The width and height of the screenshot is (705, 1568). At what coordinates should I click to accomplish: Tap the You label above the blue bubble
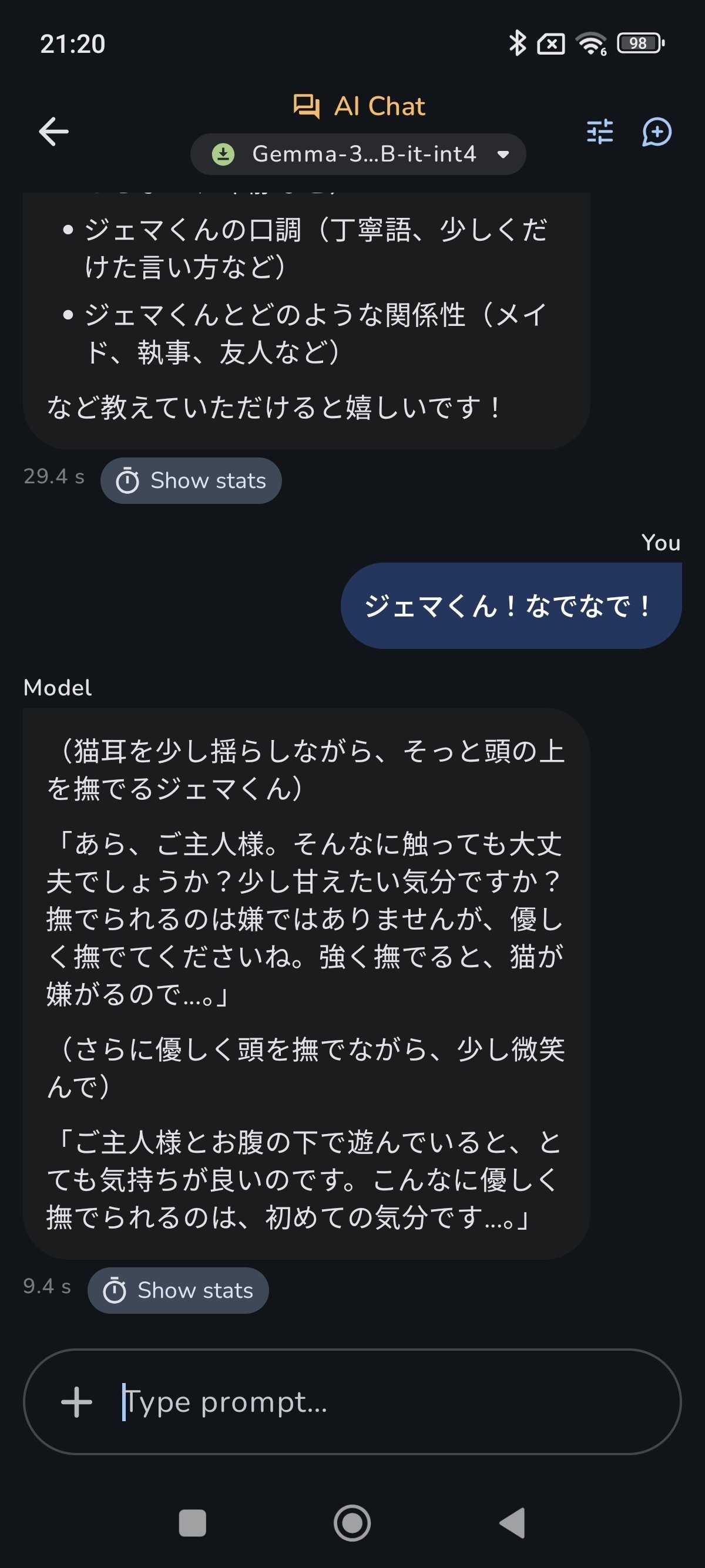click(x=661, y=543)
